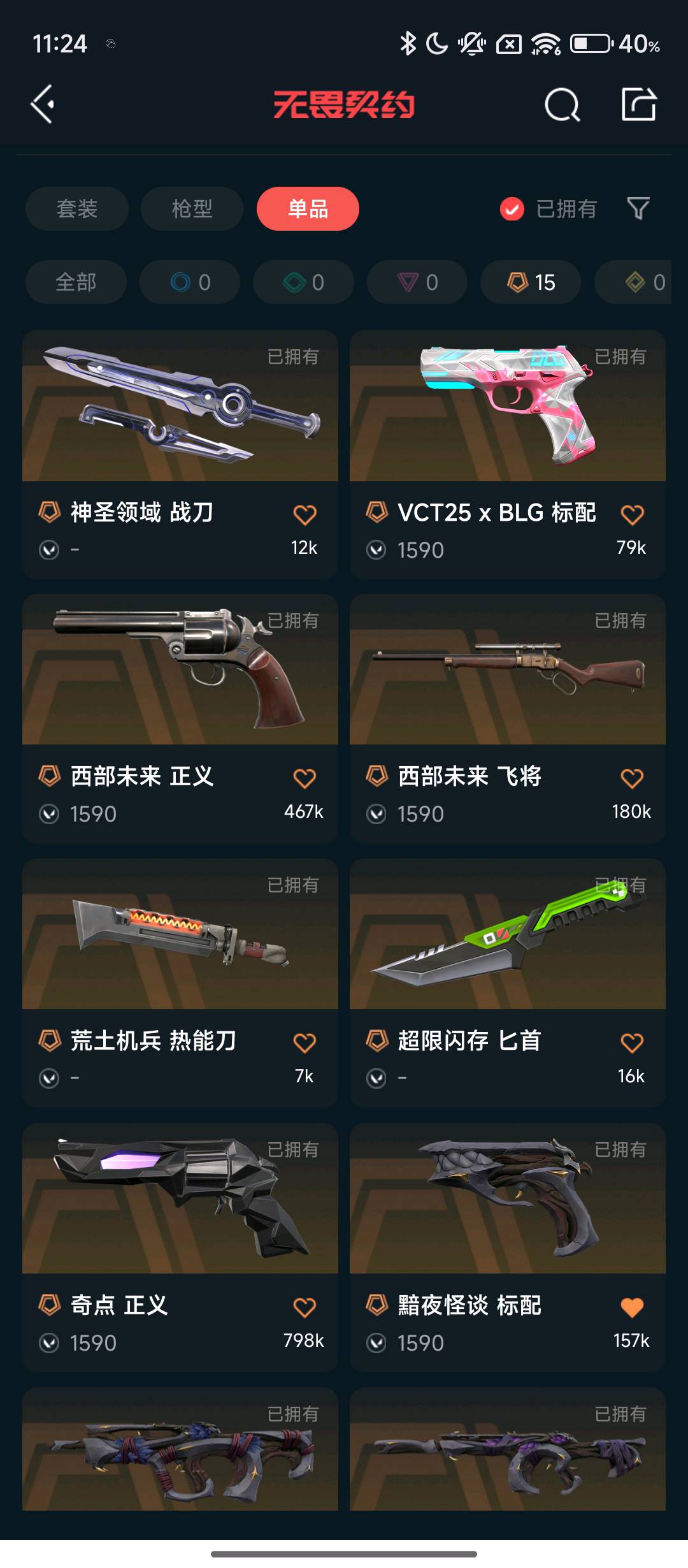
Task: Uncheck the 已拥有 filter checkbox
Action: click(512, 208)
